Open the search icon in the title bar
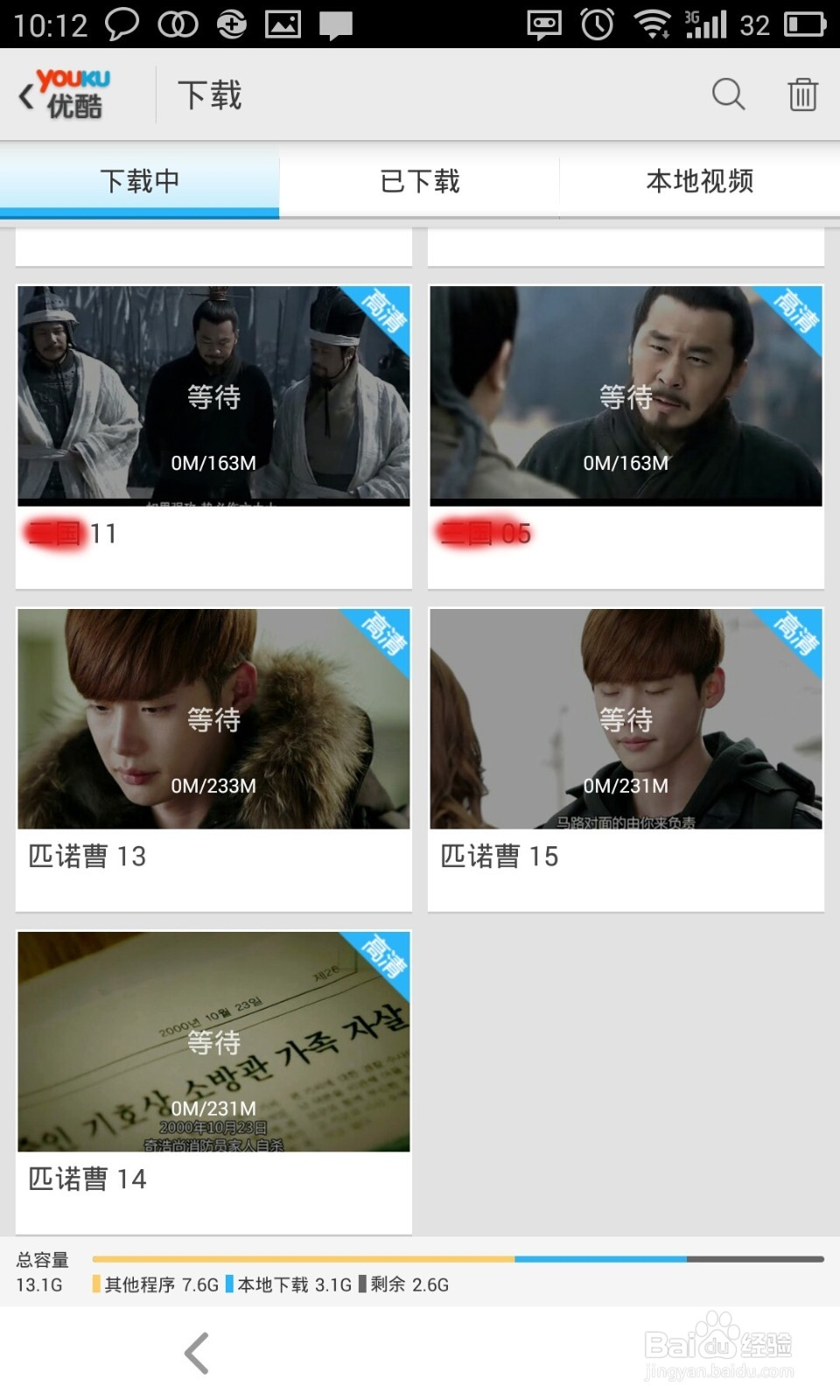This screenshot has height=1400, width=840. click(x=727, y=94)
